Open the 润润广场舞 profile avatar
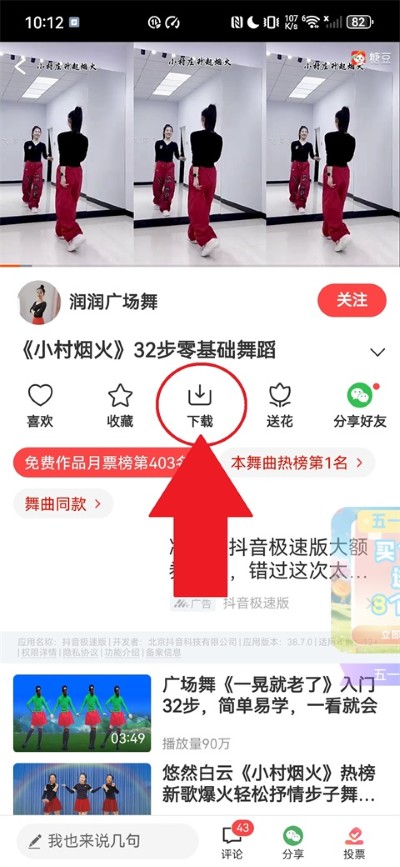 tap(39, 302)
